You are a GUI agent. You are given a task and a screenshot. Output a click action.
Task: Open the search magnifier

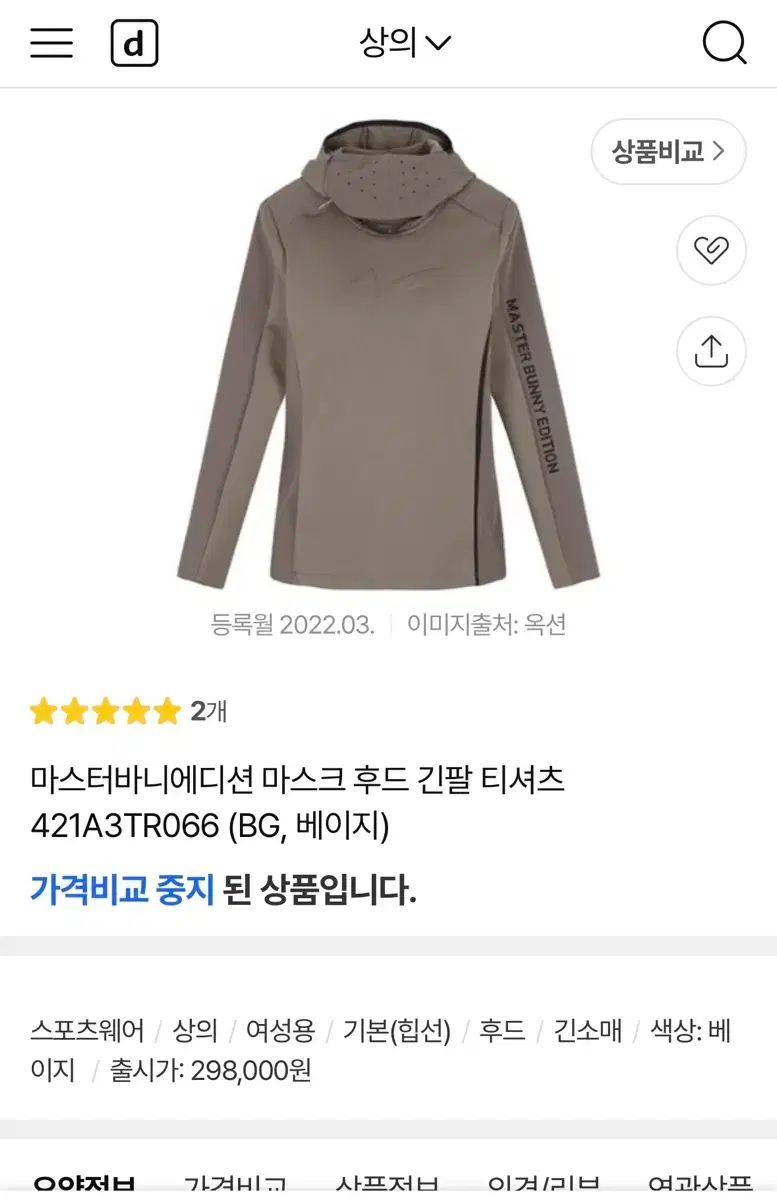[x=724, y=43]
